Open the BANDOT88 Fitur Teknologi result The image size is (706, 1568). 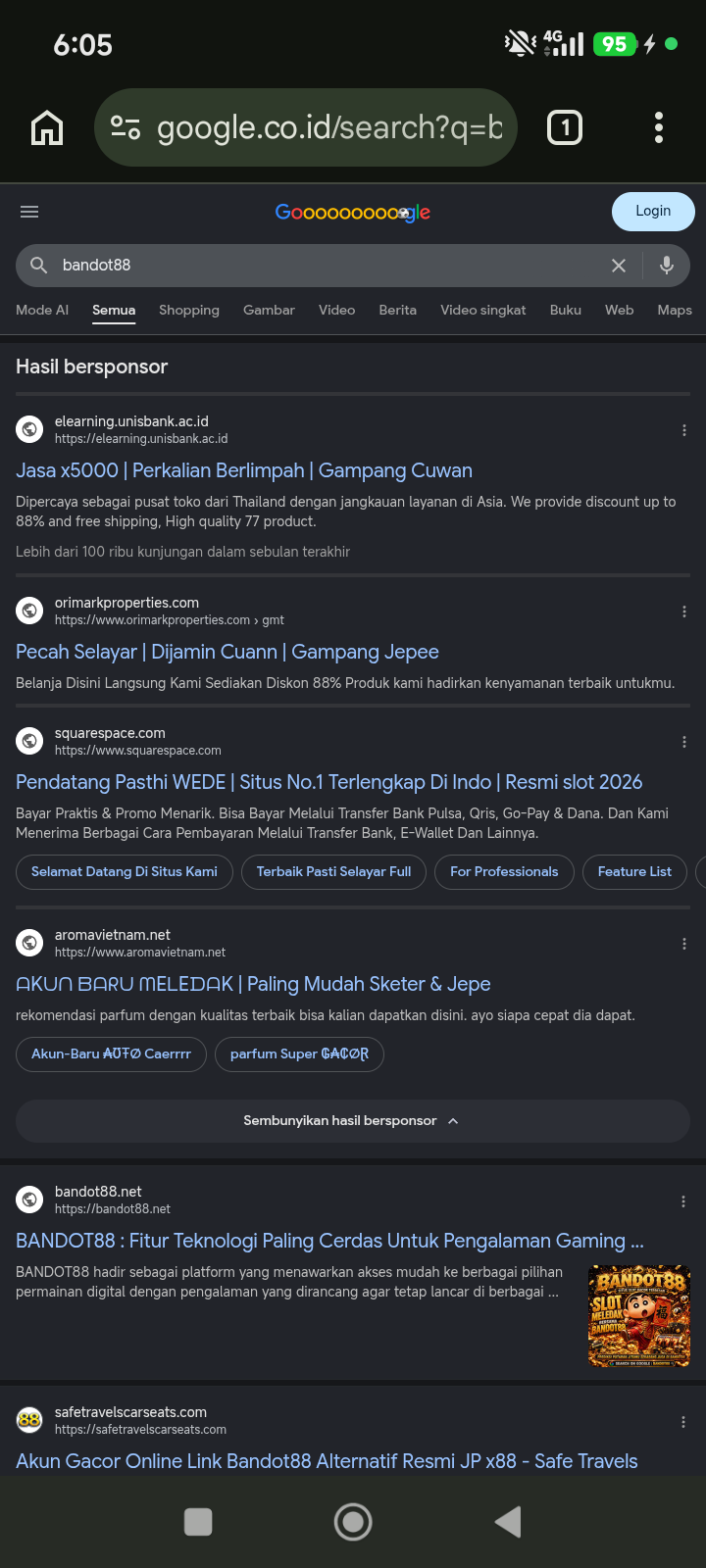(x=329, y=1241)
